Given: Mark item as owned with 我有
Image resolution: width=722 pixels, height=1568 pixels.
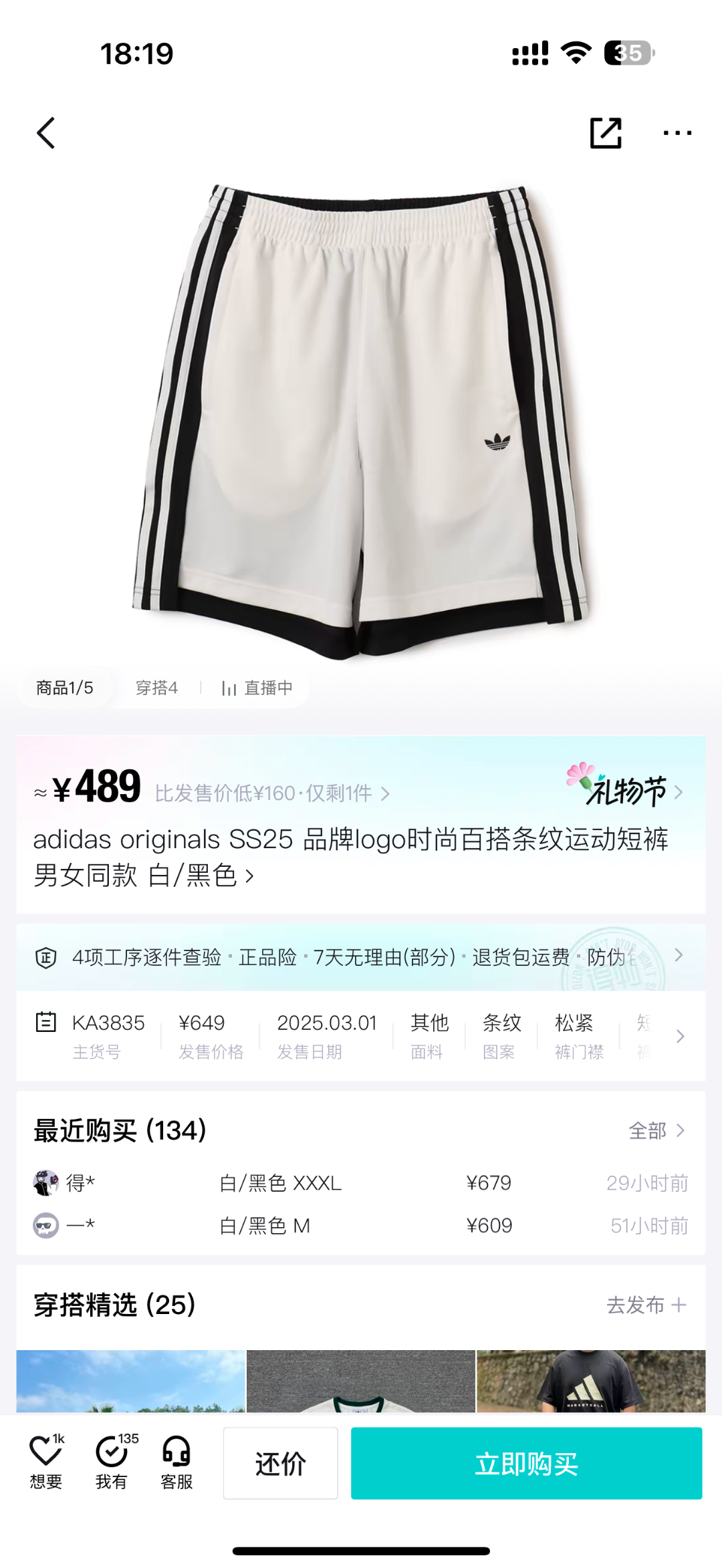Looking at the screenshot, I should pos(112,1462).
